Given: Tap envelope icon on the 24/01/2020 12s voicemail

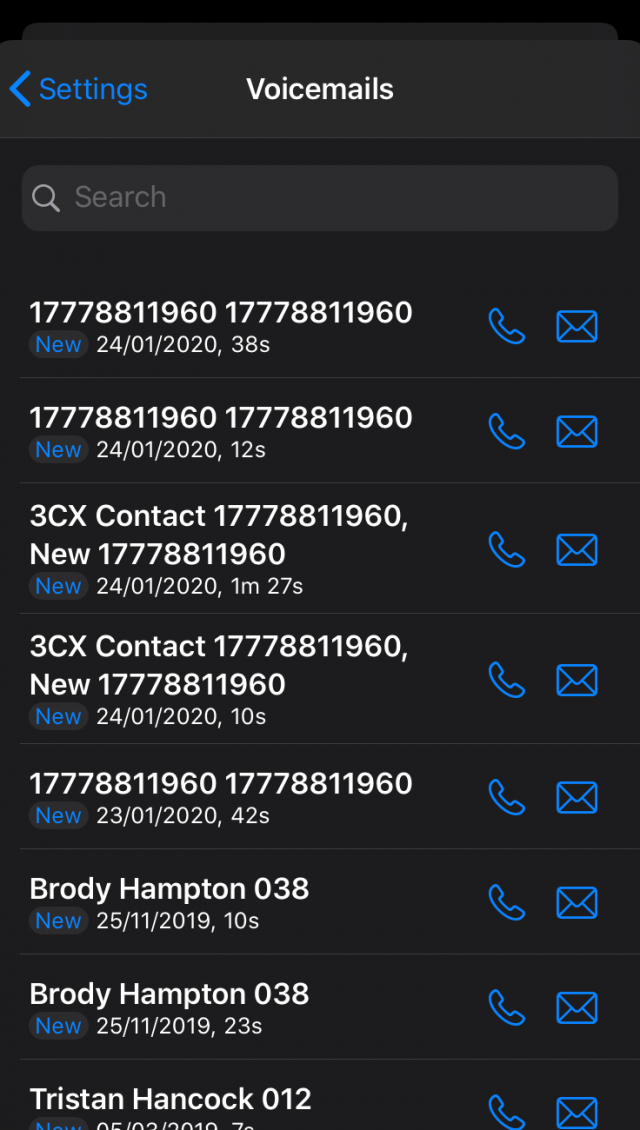Looking at the screenshot, I should pyautogui.click(x=577, y=432).
